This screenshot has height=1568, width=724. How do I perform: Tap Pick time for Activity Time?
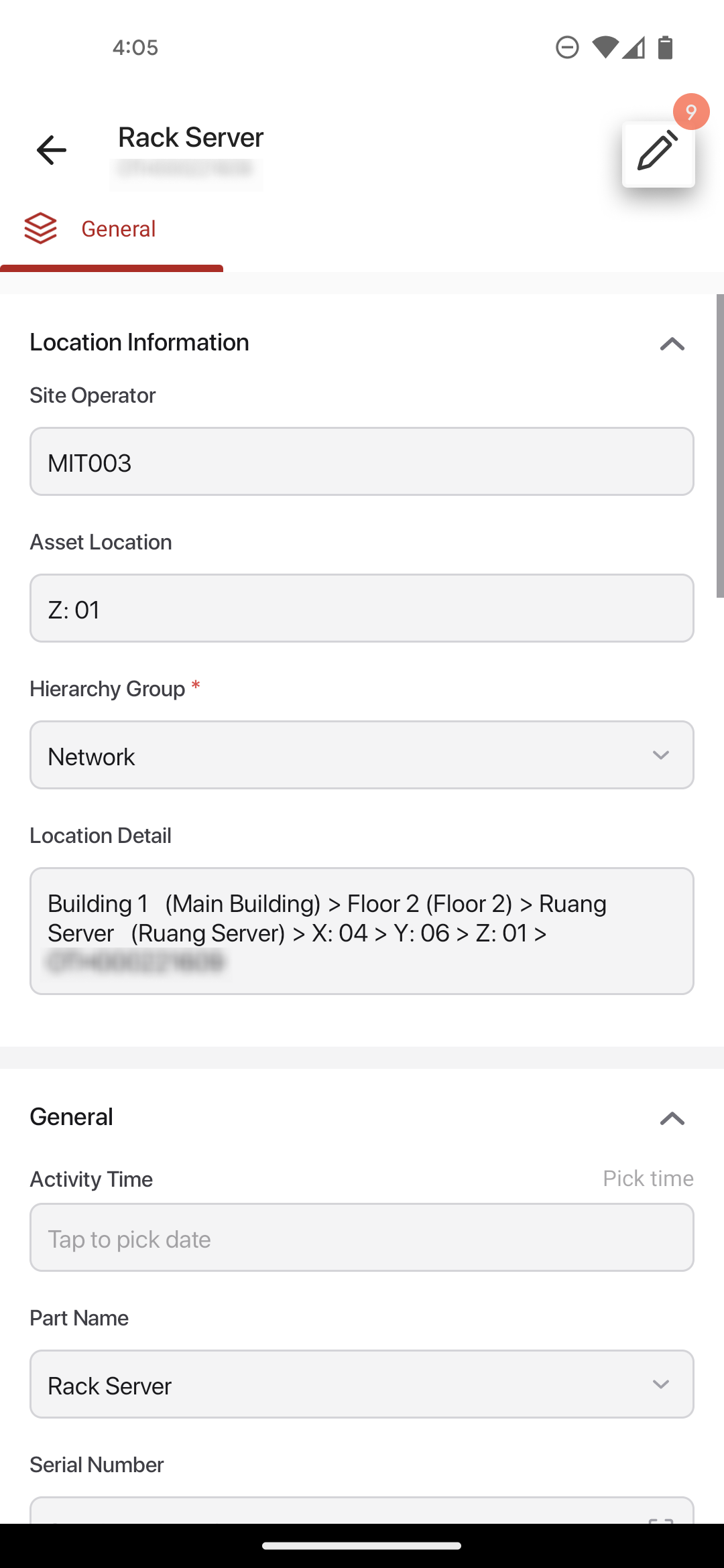click(648, 1179)
